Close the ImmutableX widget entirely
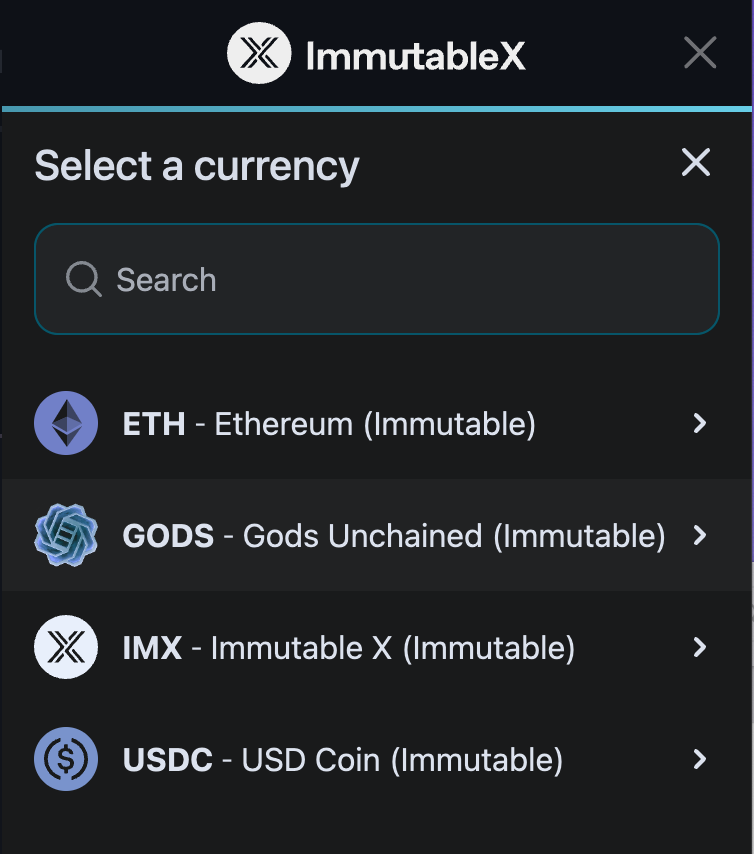 coord(700,53)
